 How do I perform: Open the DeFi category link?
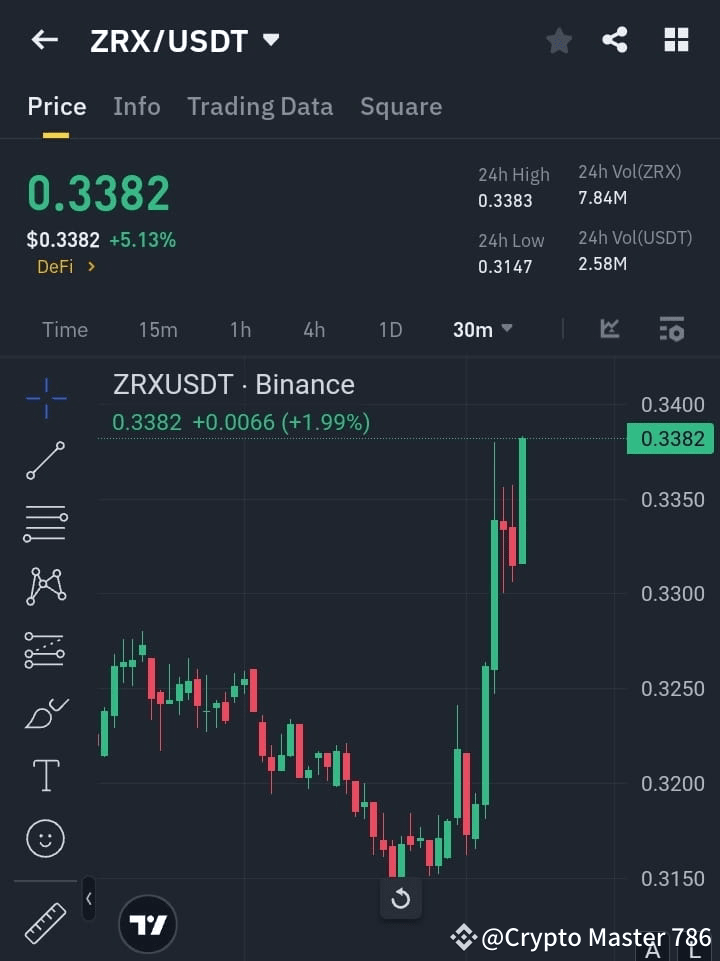65,267
